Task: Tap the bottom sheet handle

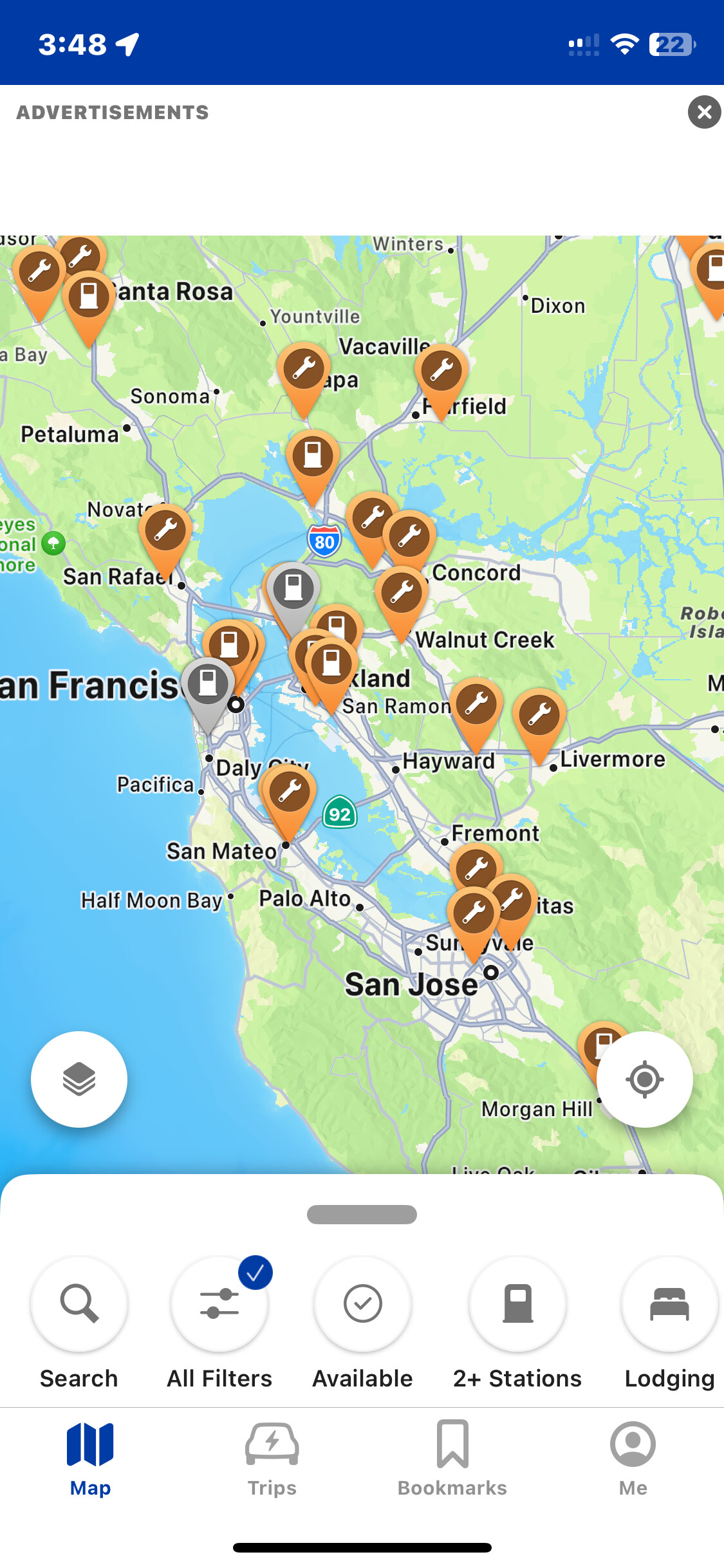Action: tap(362, 1215)
